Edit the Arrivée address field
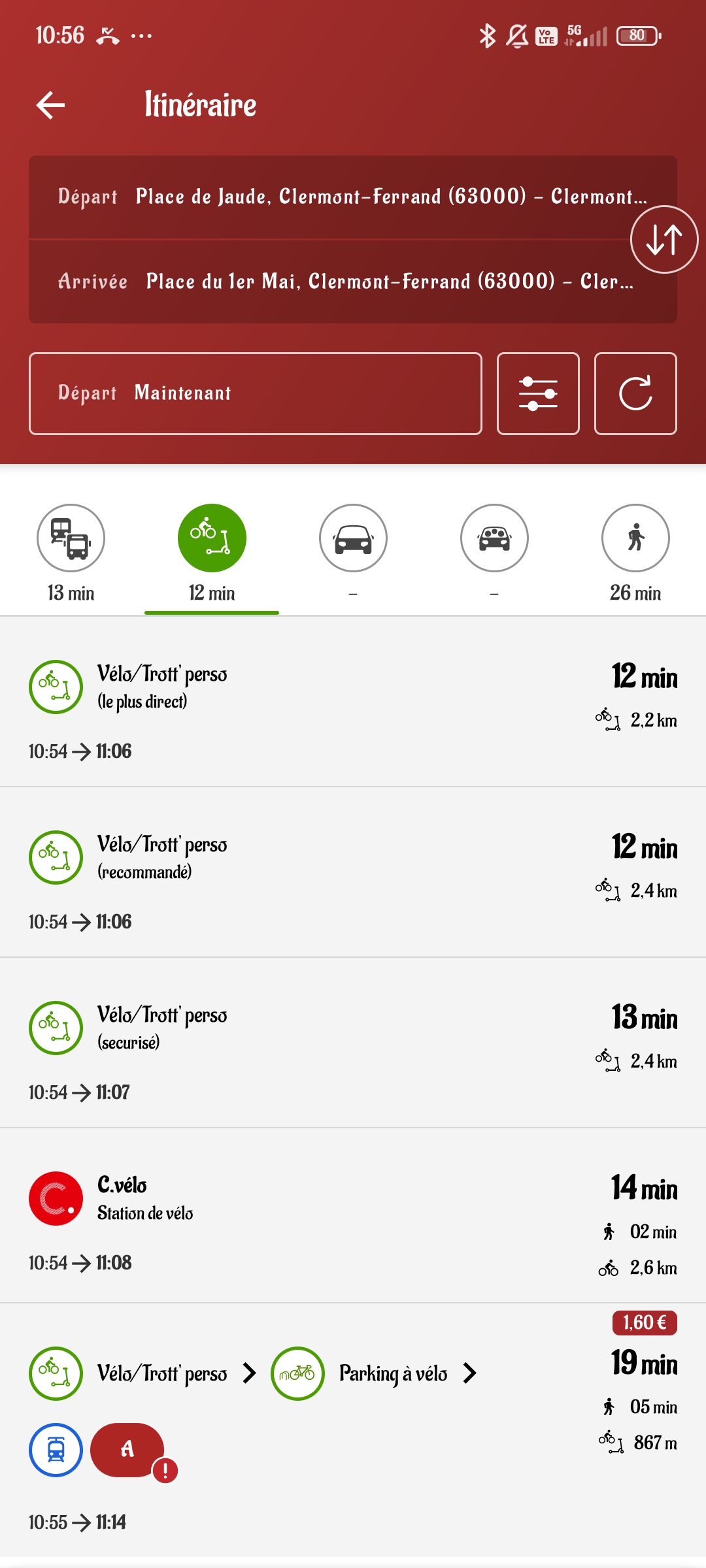706x1568 pixels. 353,282
